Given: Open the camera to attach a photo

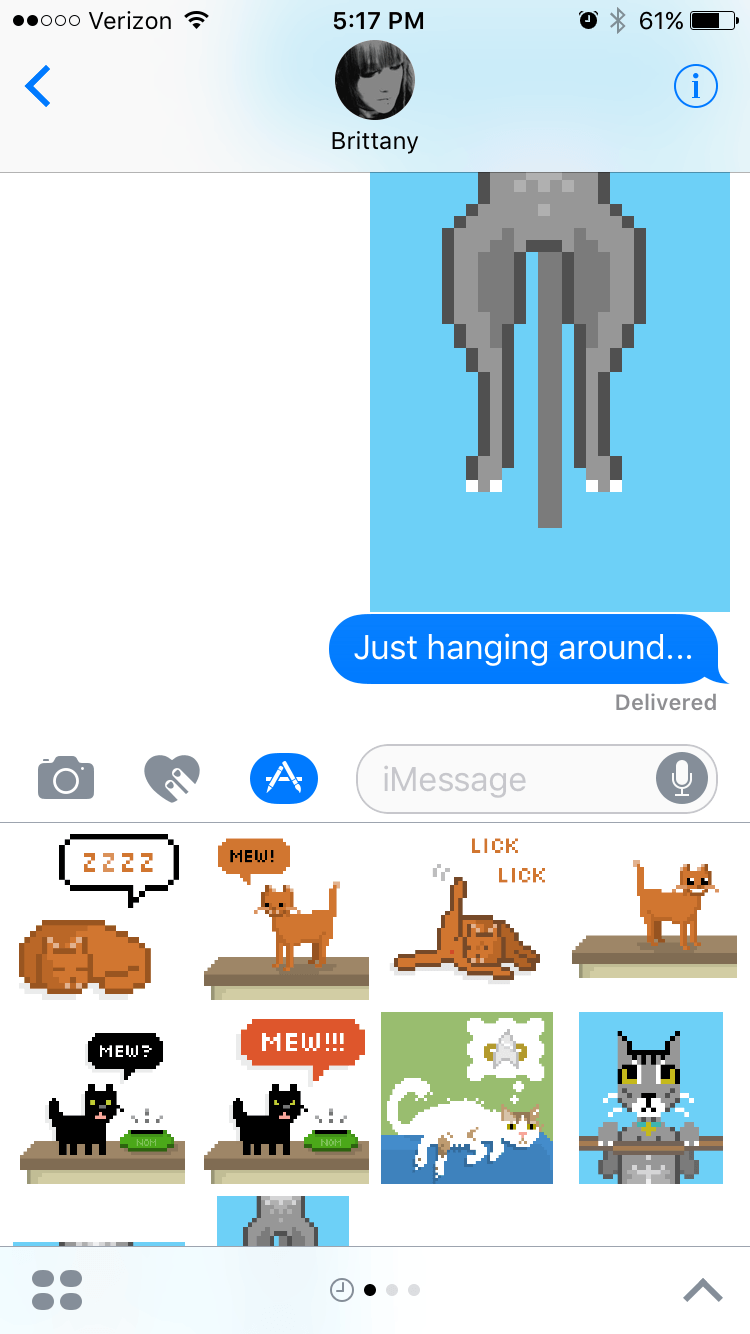Looking at the screenshot, I should (x=66, y=778).
